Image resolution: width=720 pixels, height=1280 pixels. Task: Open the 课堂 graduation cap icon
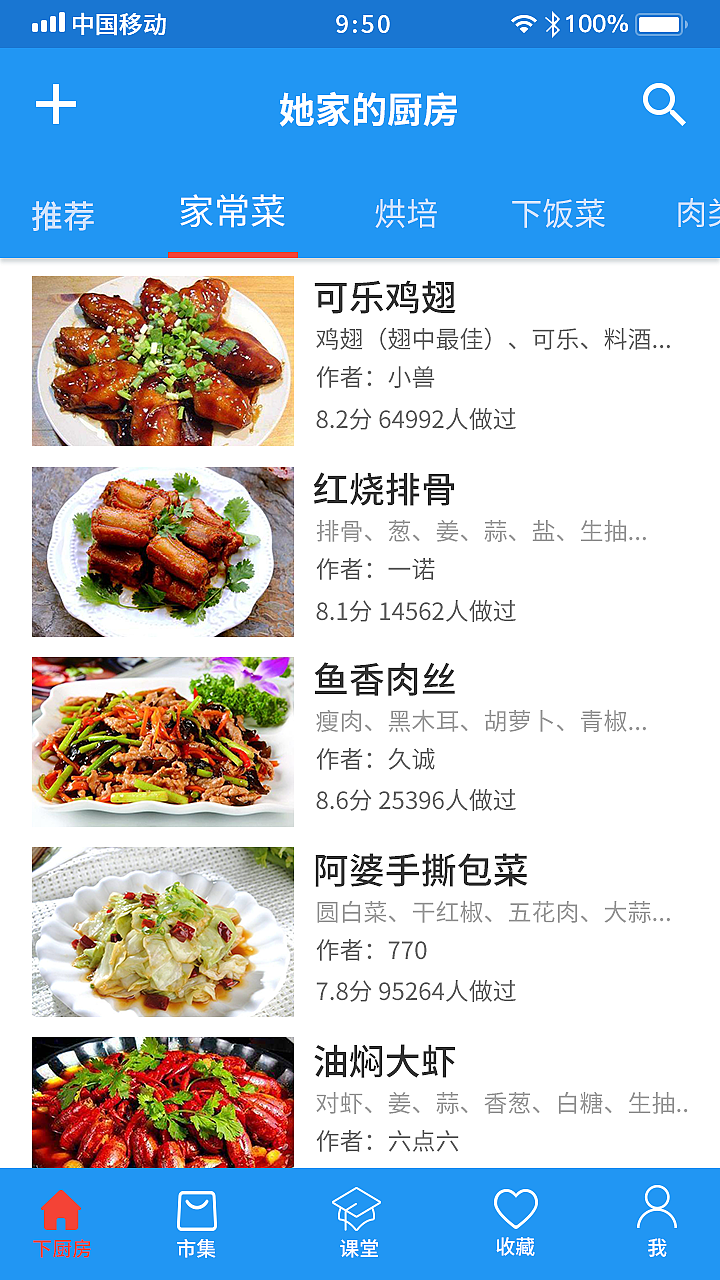[x=360, y=1208]
